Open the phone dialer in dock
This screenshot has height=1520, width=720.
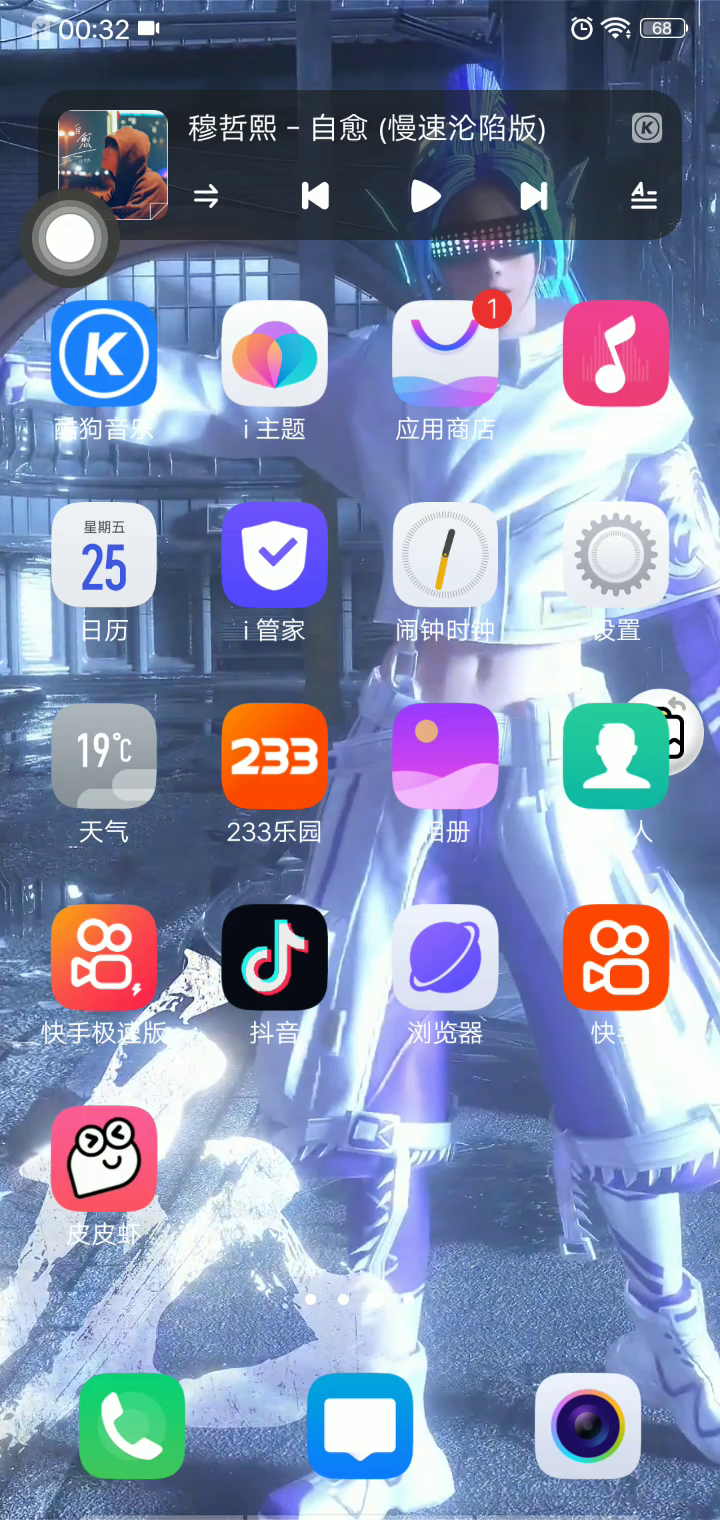pyautogui.click(x=132, y=1426)
